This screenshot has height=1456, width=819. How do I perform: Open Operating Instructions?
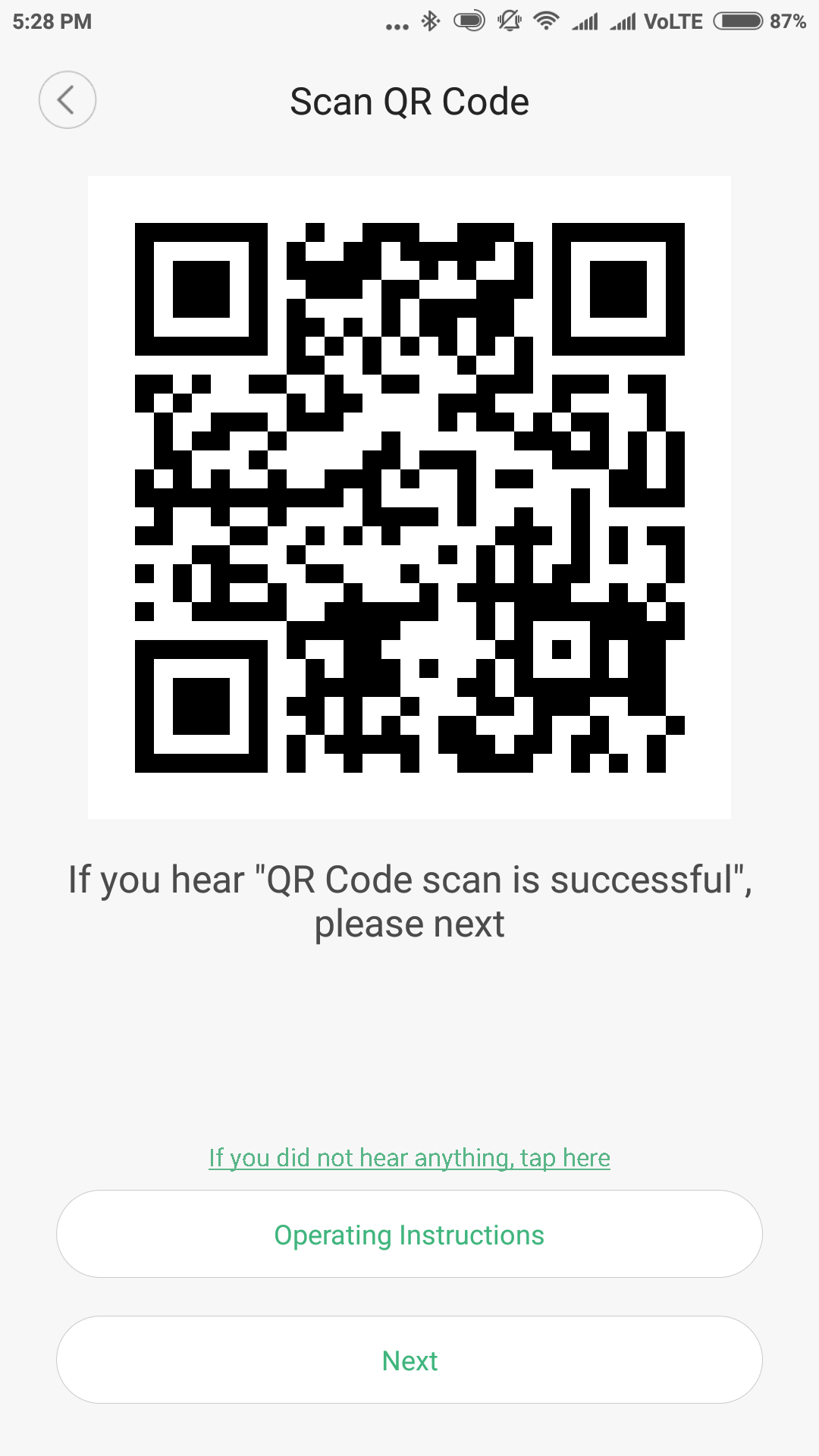tap(409, 1235)
